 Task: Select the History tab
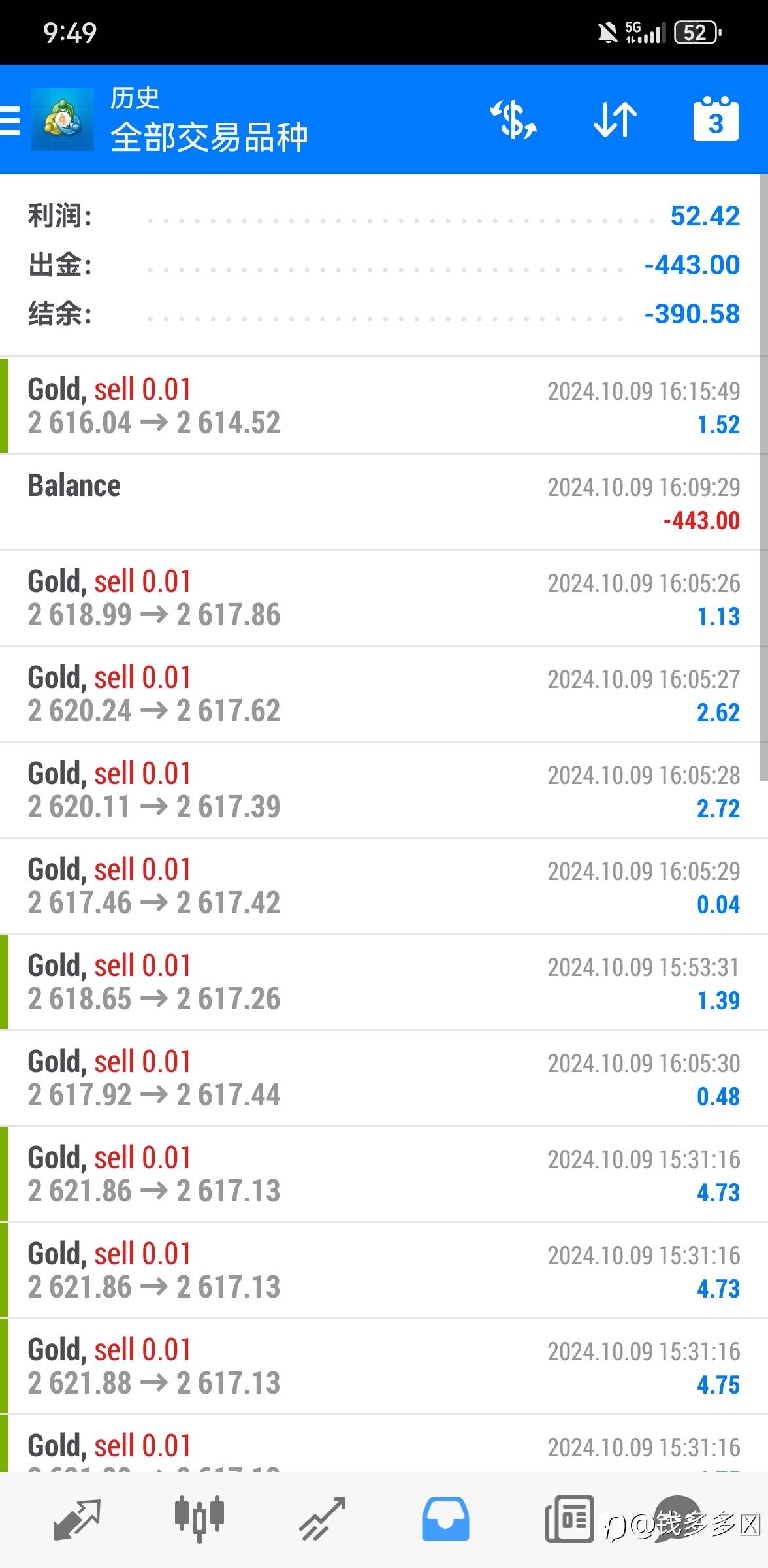click(x=445, y=1519)
